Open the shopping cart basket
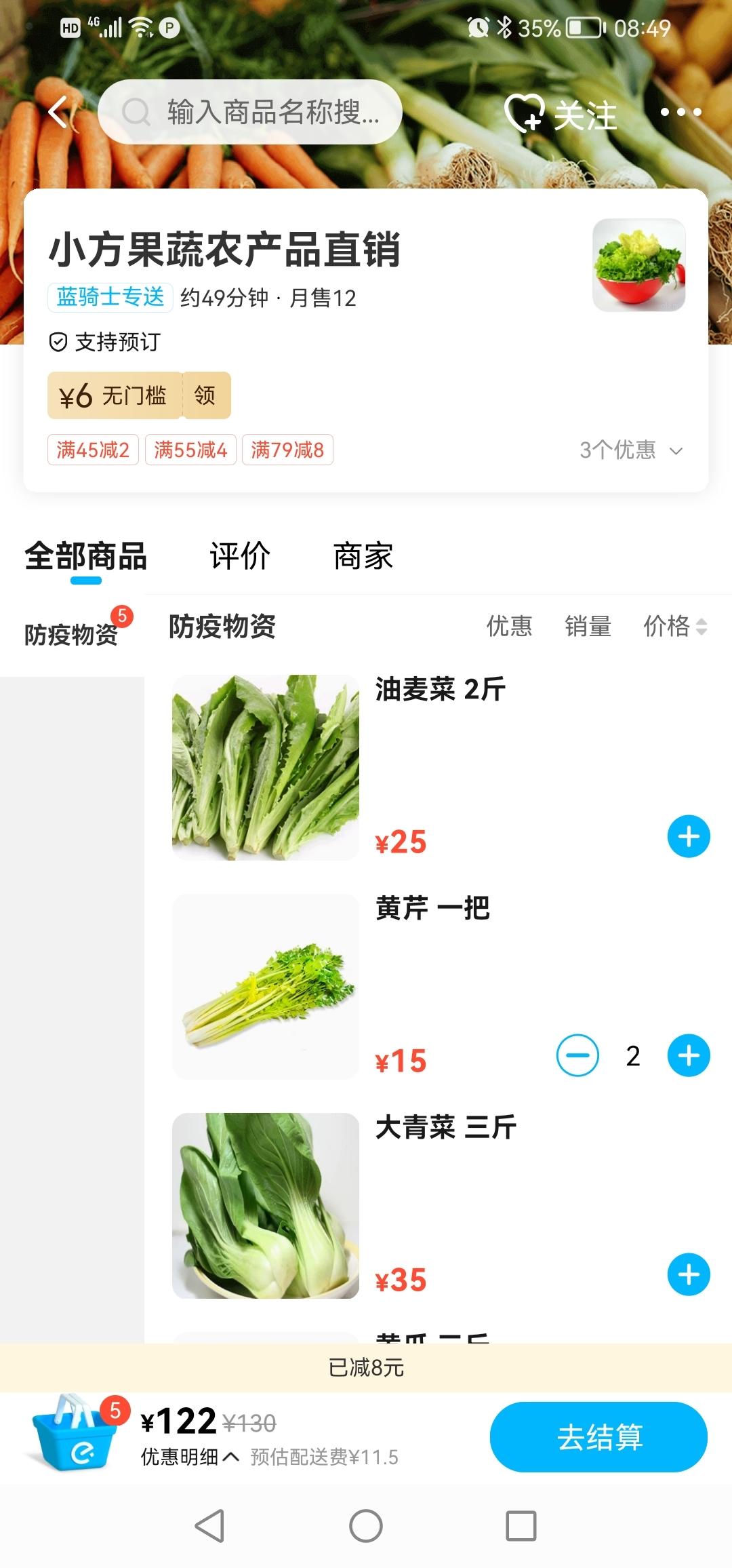 tap(73, 1432)
